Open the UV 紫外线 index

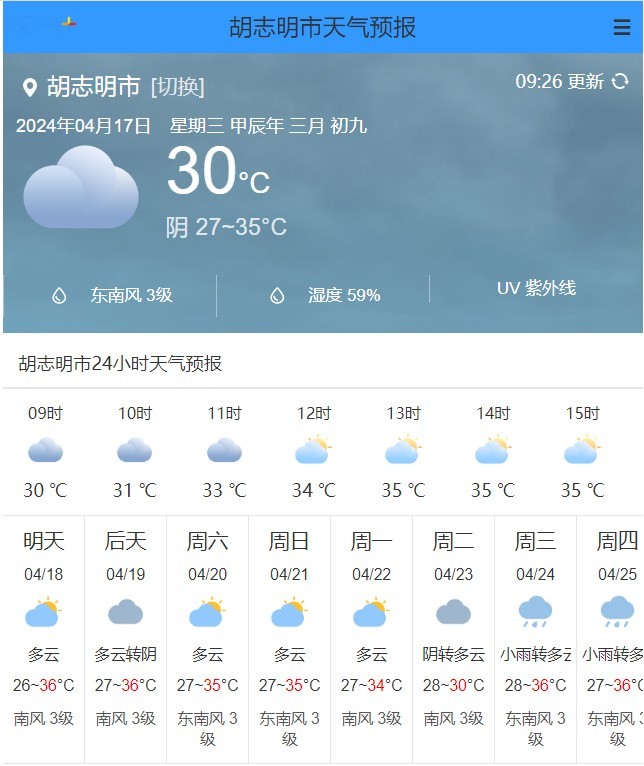click(536, 288)
